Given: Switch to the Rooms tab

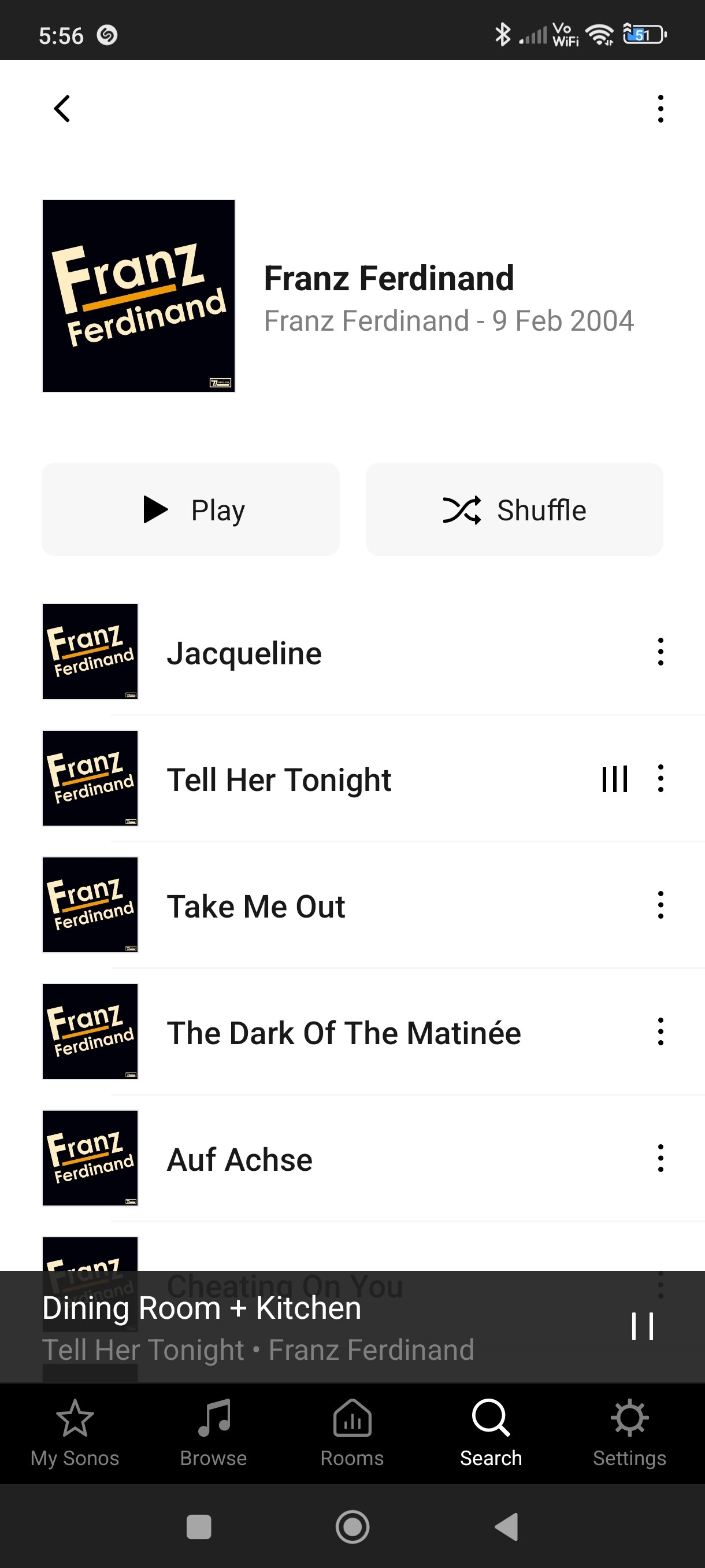Looking at the screenshot, I should coord(352,1433).
